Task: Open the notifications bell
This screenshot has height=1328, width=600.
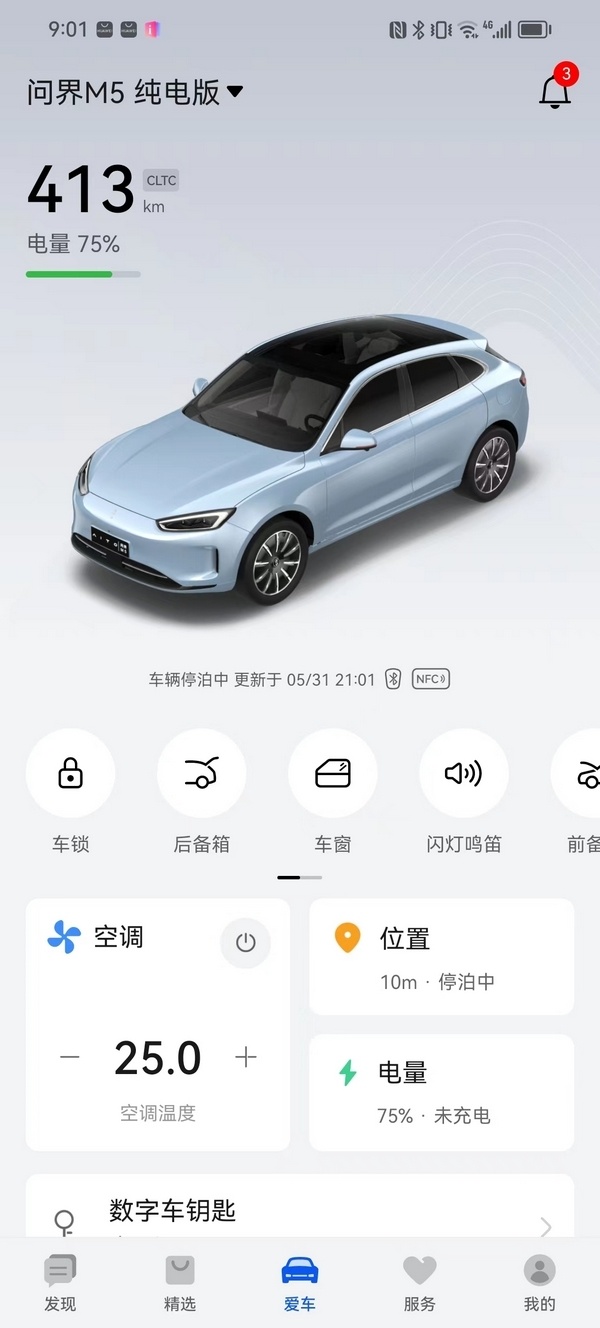Action: [555, 91]
